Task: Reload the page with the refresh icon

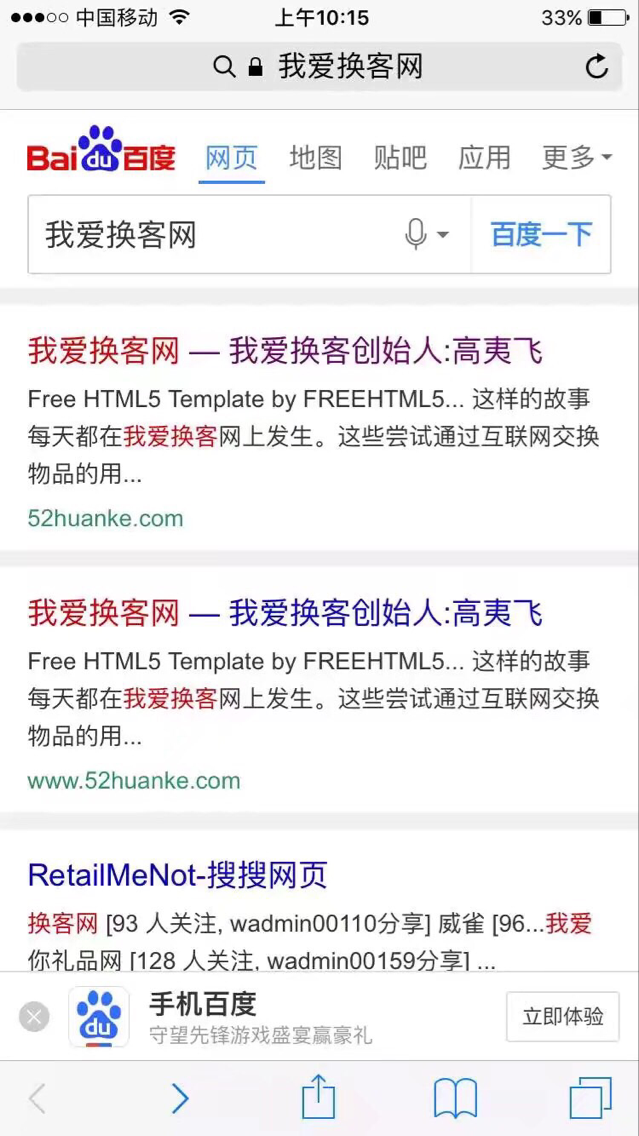Action: tap(597, 67)
